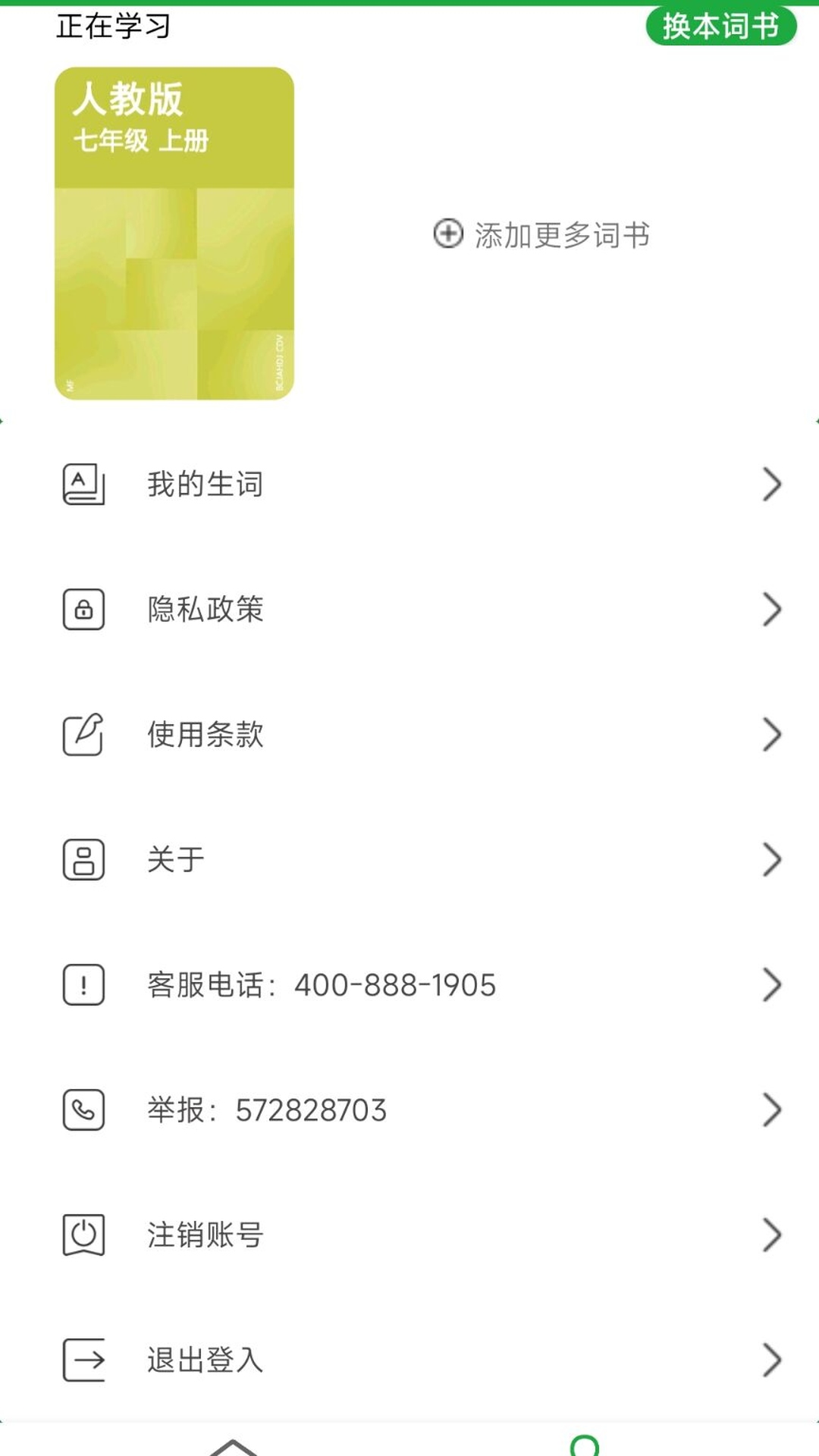The height and width of the screenshot is (1456, 819).
Task: Expand the 我的生词 entry via its chevron
Action: click(x=772, y=484)
